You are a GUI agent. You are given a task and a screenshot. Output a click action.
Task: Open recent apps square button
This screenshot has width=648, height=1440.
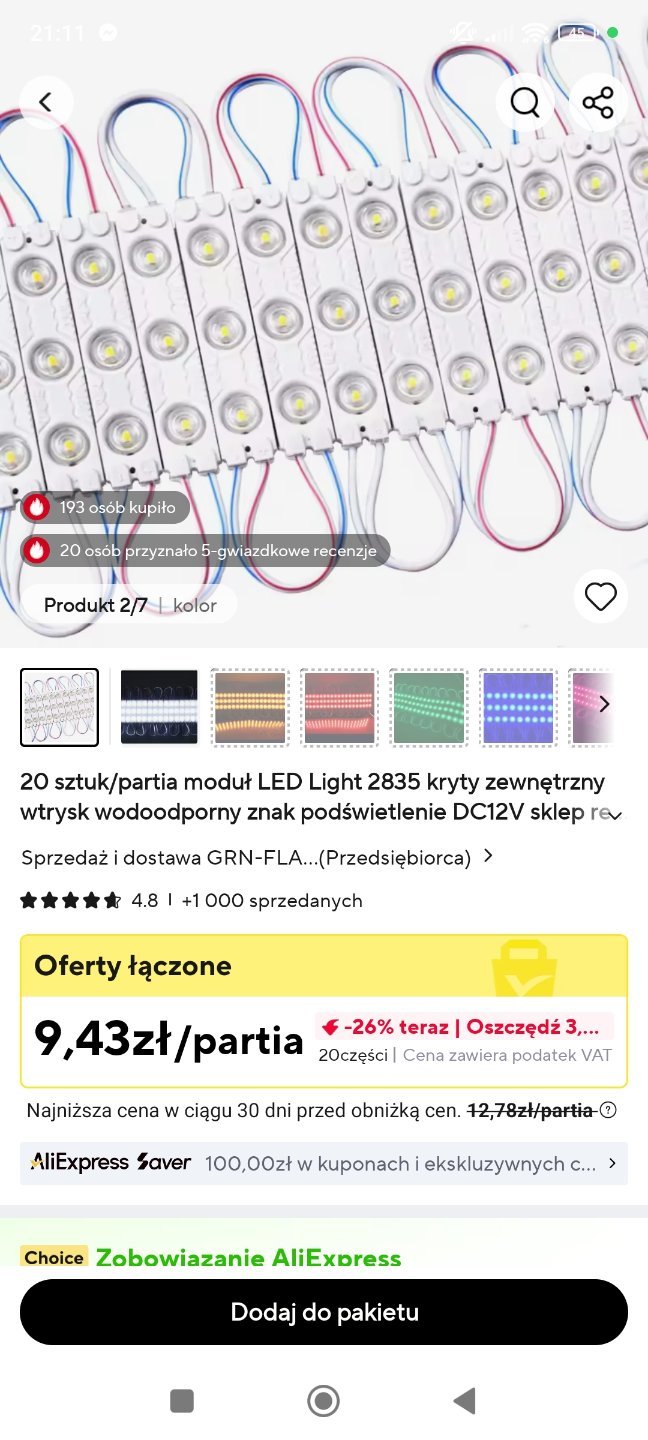[x=182, y=1400]
